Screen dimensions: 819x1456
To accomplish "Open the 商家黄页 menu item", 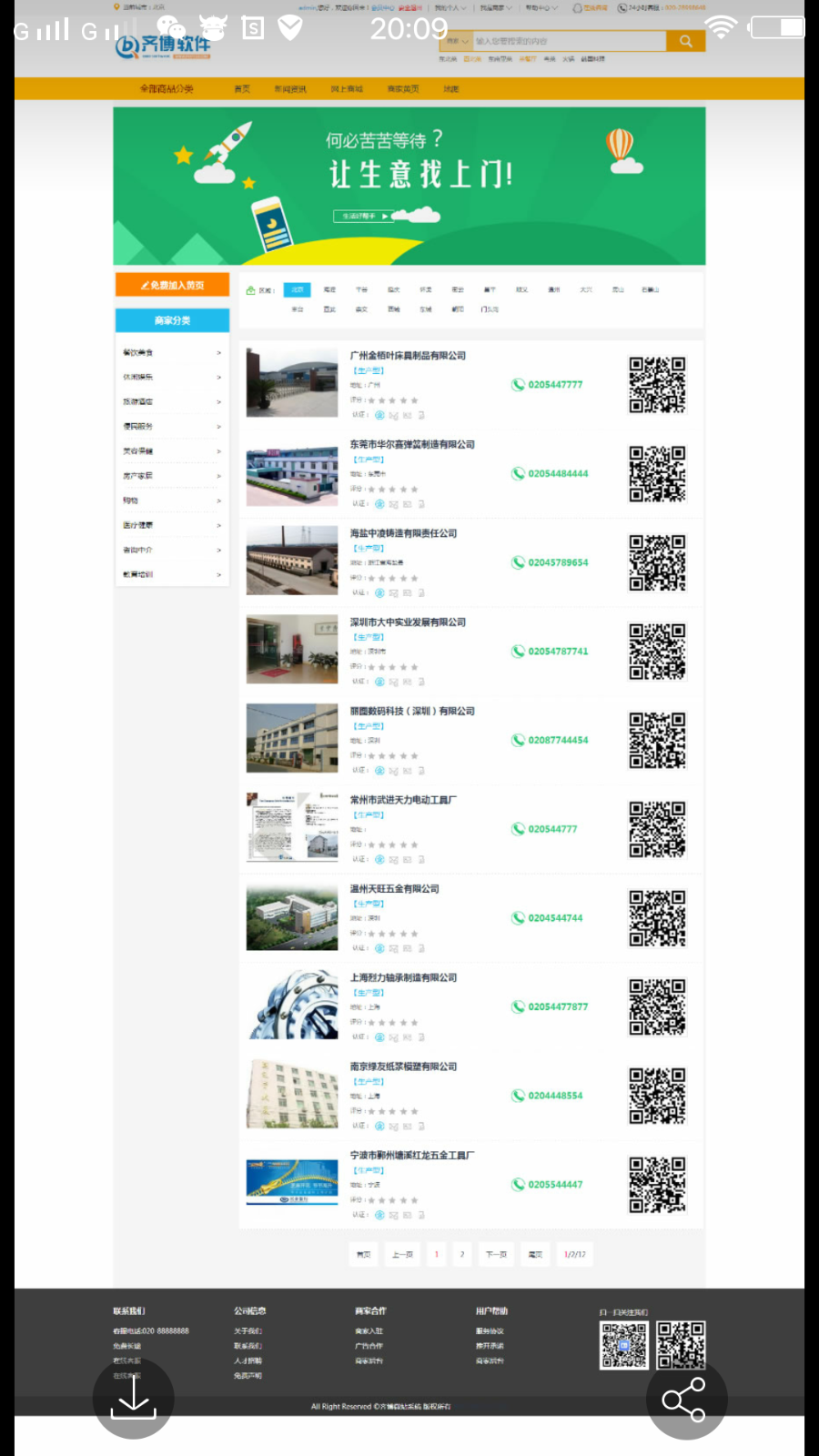I will [402, 88].
